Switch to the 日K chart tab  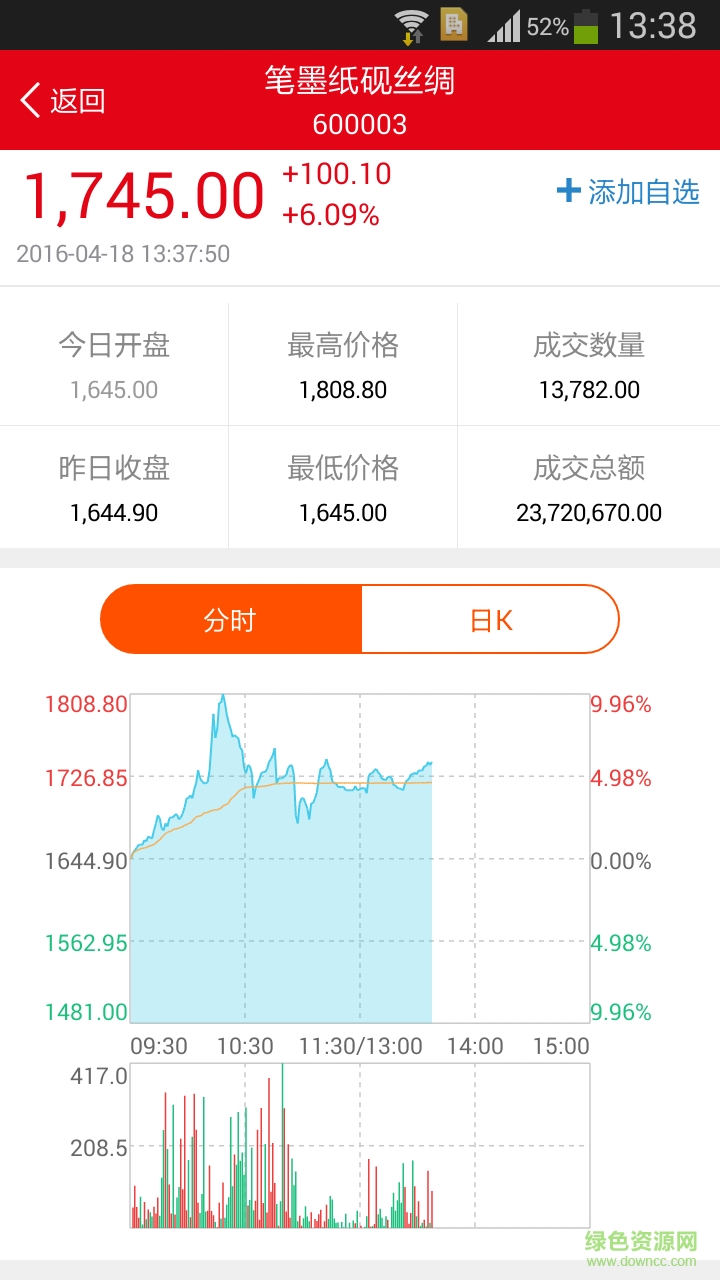pos(491,620)
